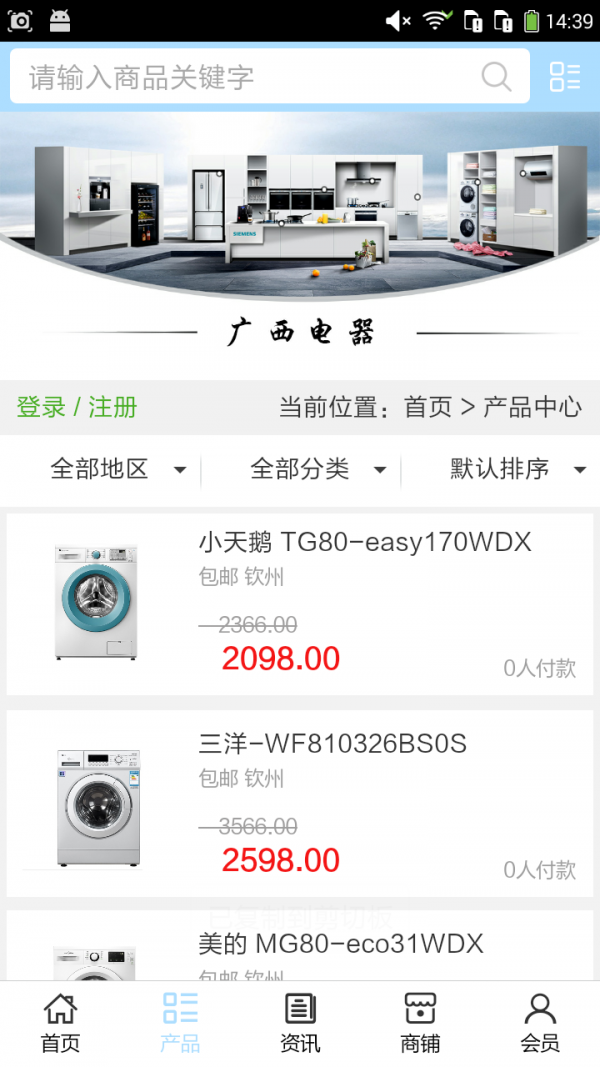Image resolution: width=600 pixels, height=1067 pixels.
Task: Expand the 默认排序 sorting dropdown
Action: click(517, 468)
